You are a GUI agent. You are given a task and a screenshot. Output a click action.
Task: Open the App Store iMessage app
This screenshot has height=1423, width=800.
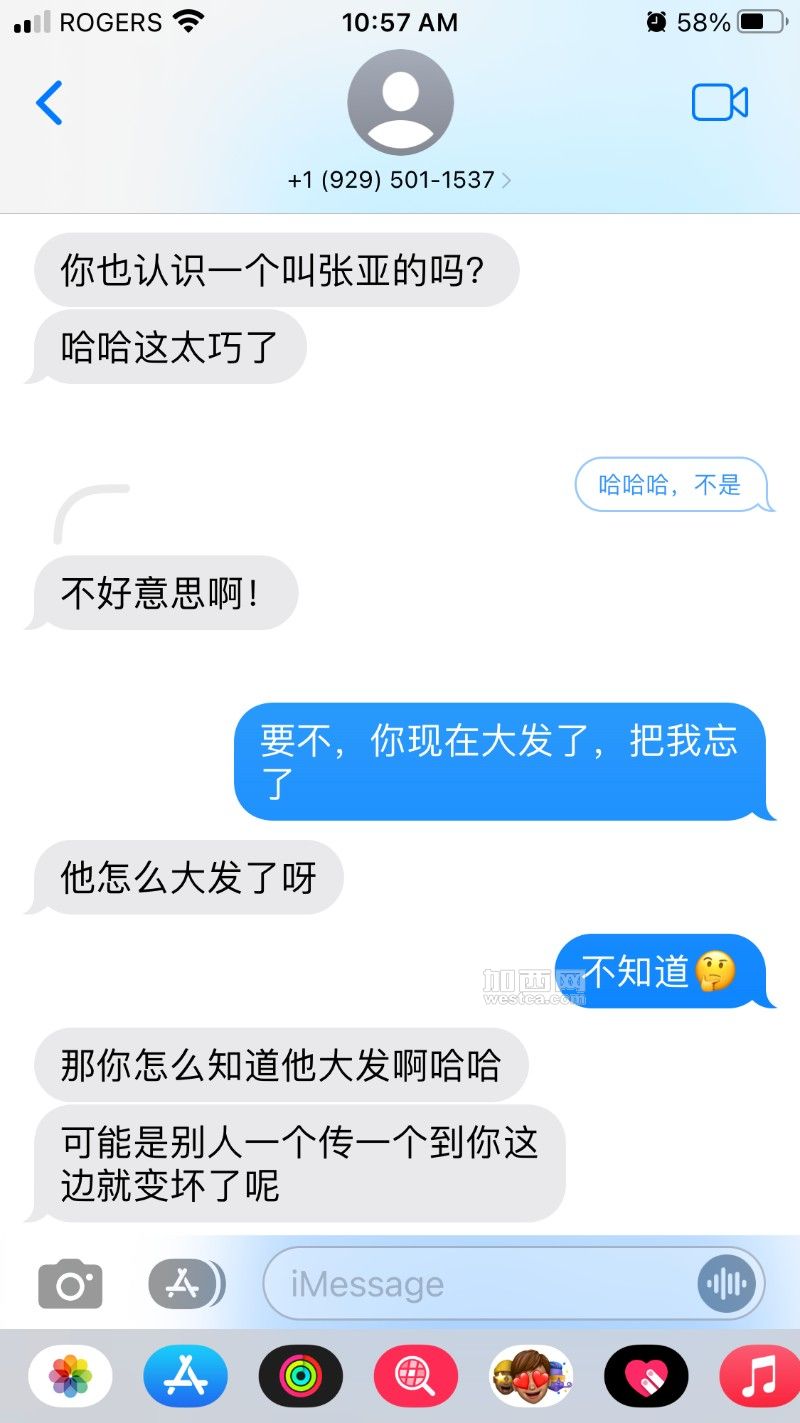pyautogui.click(x=185, y=1377)
